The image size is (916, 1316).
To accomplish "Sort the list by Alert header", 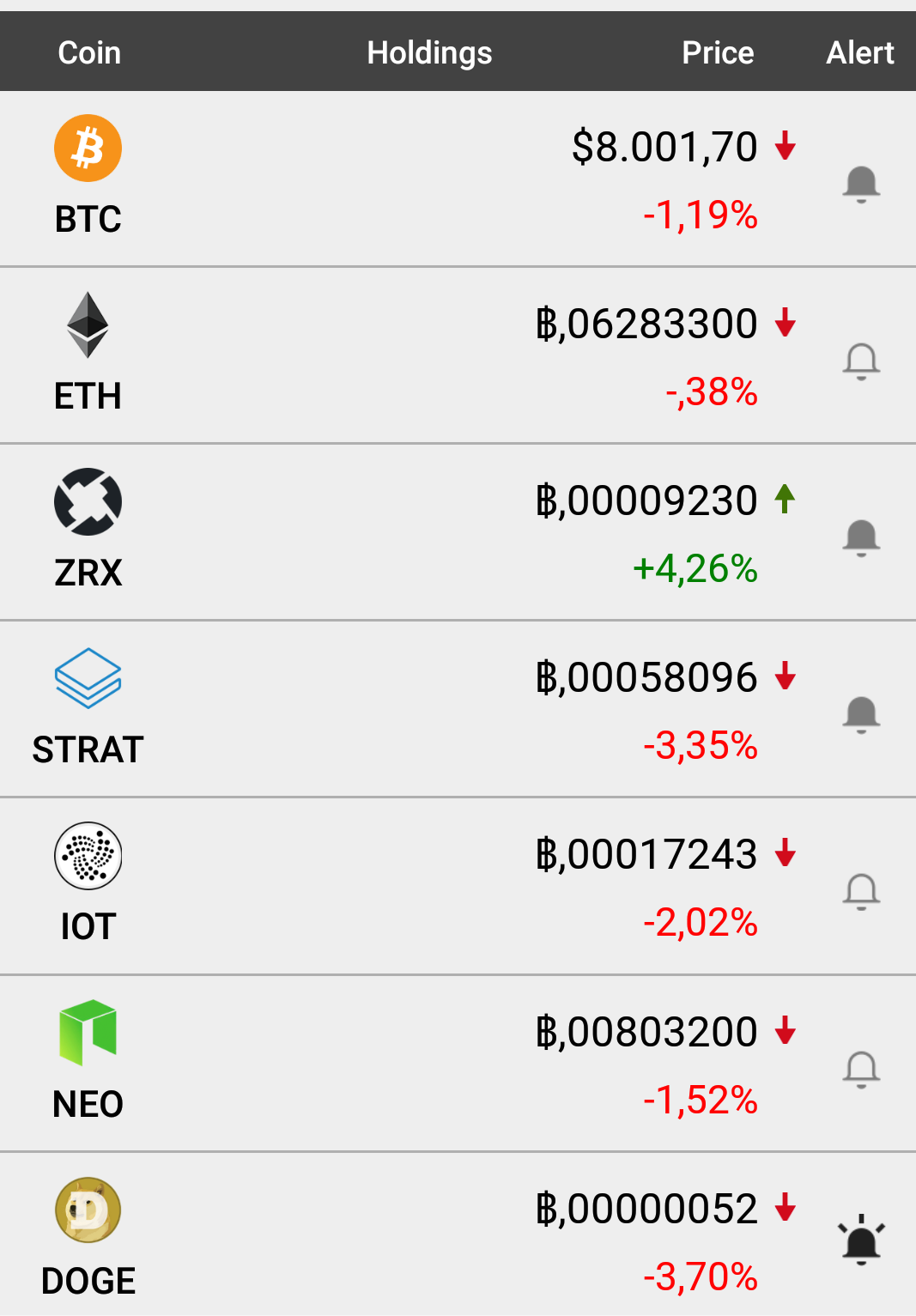I will click(x=859, y=52).
